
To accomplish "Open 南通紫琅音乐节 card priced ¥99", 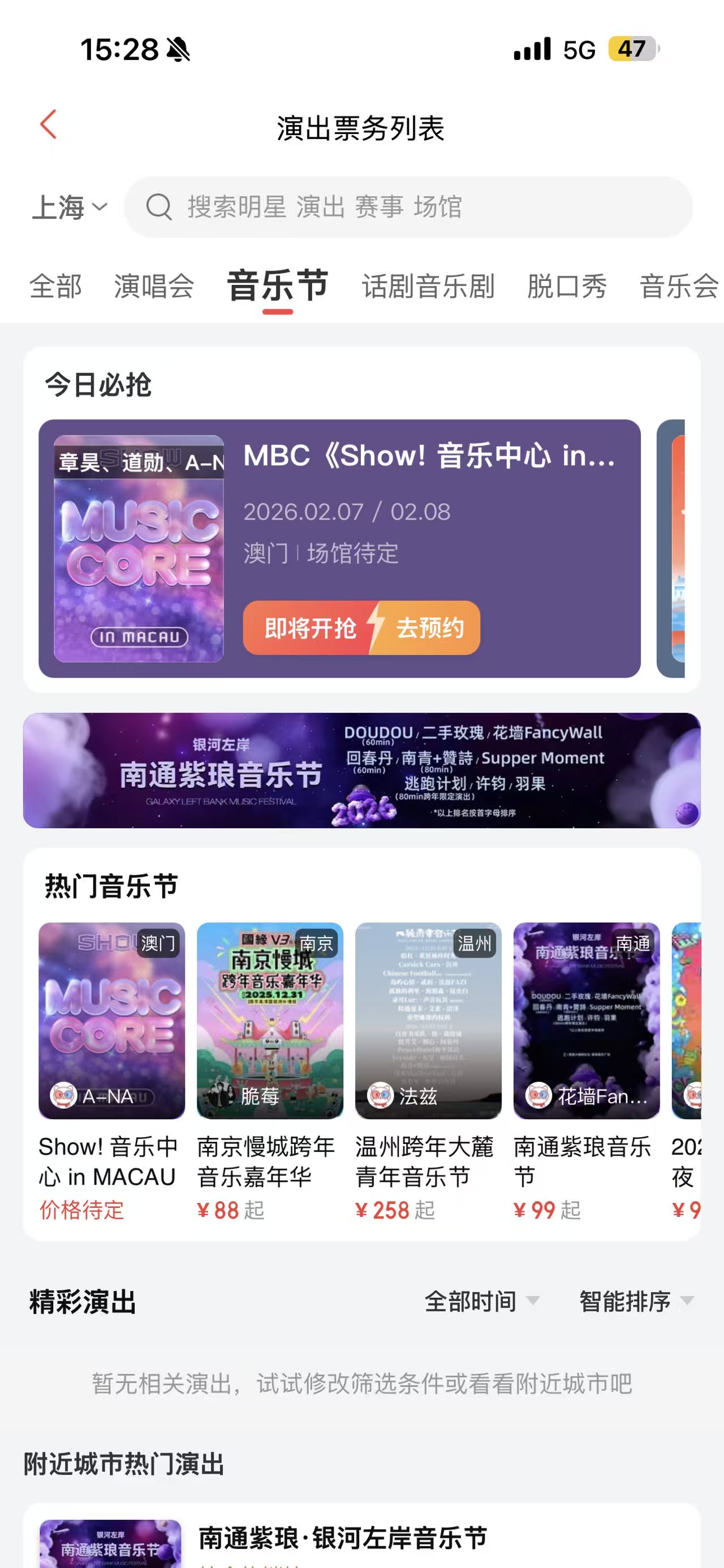I will pos(587,1071).
